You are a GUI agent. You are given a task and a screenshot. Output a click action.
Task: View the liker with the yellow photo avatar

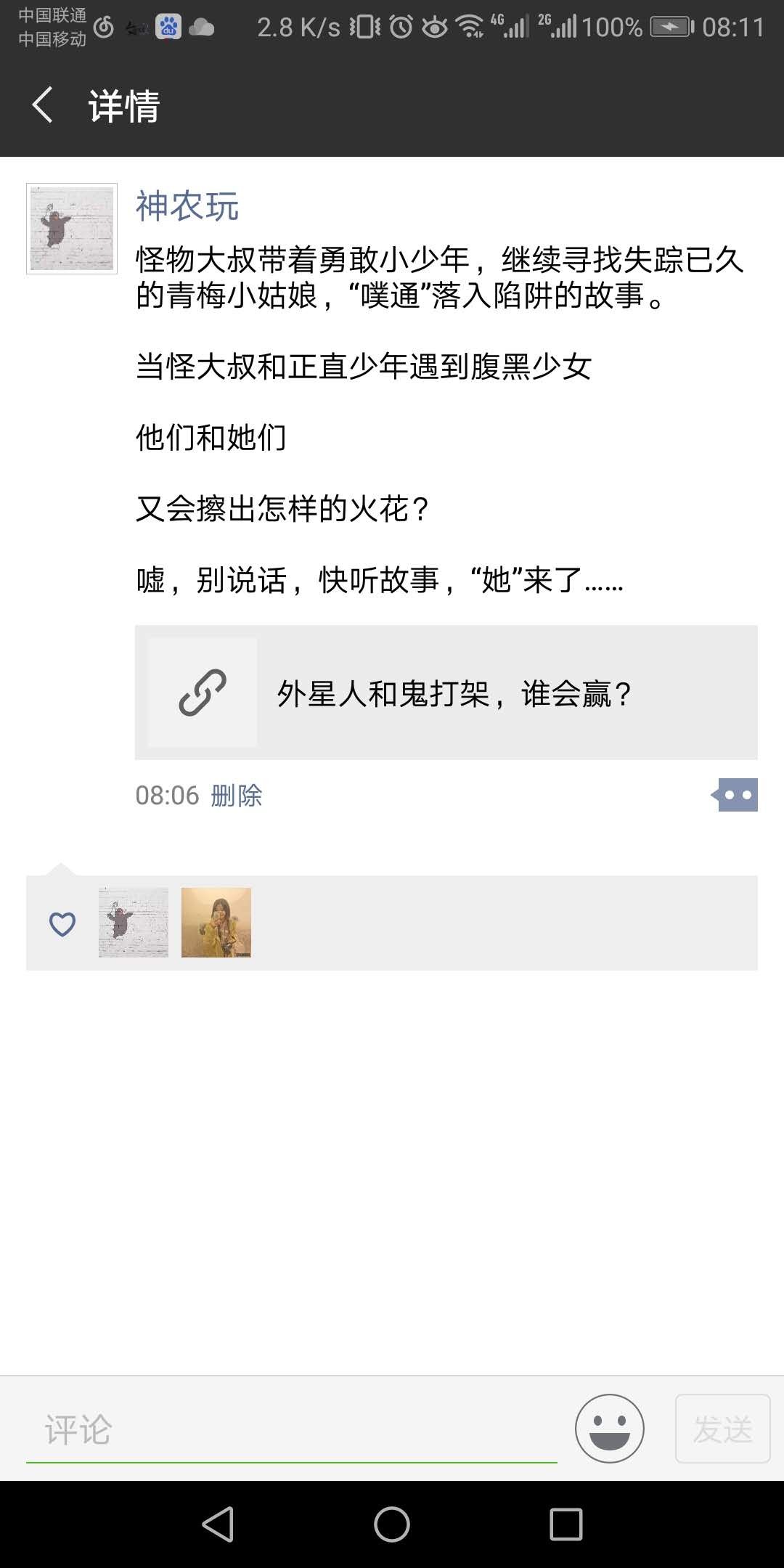pyautogui.click(x=216, y=923)
